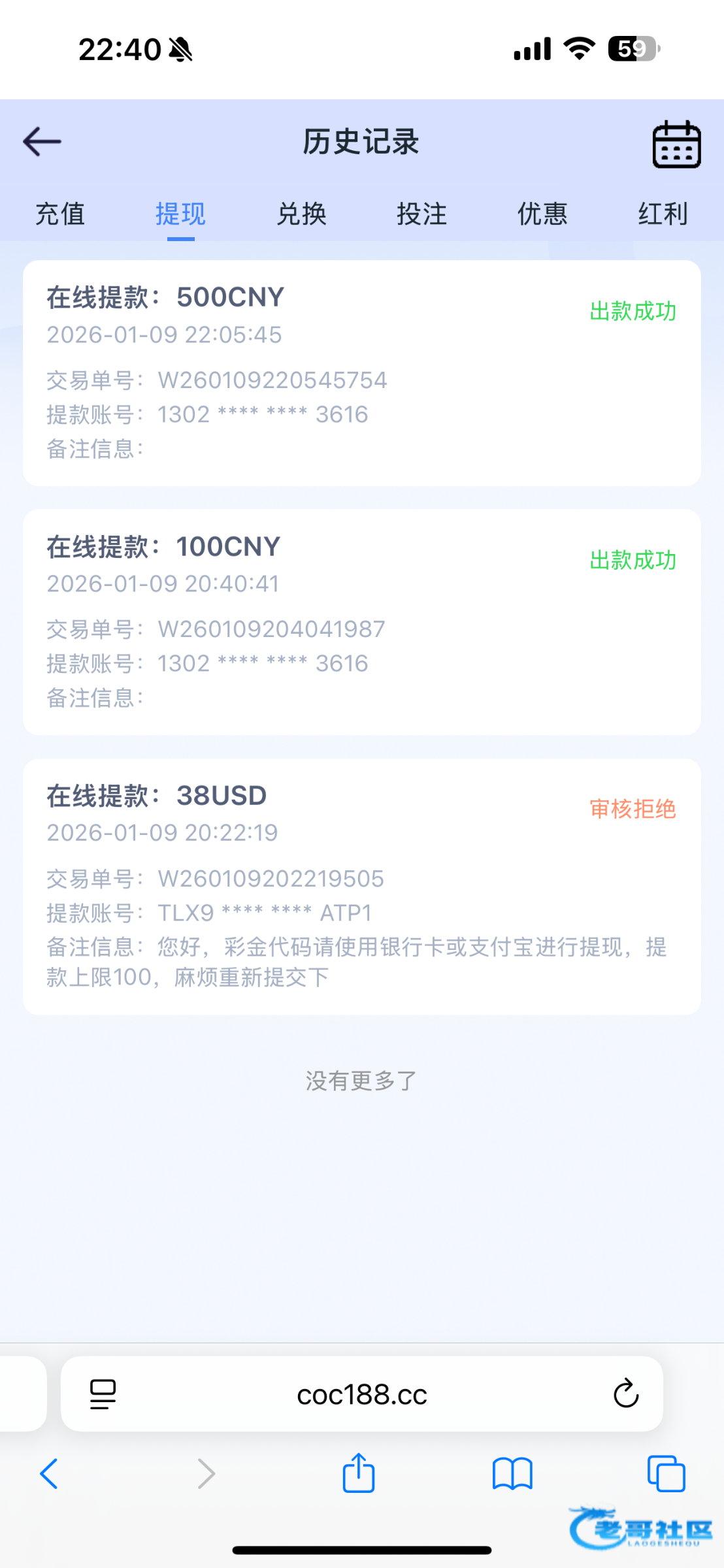Open the 投注 tab

pyautogui.click(x=421, y=214)
